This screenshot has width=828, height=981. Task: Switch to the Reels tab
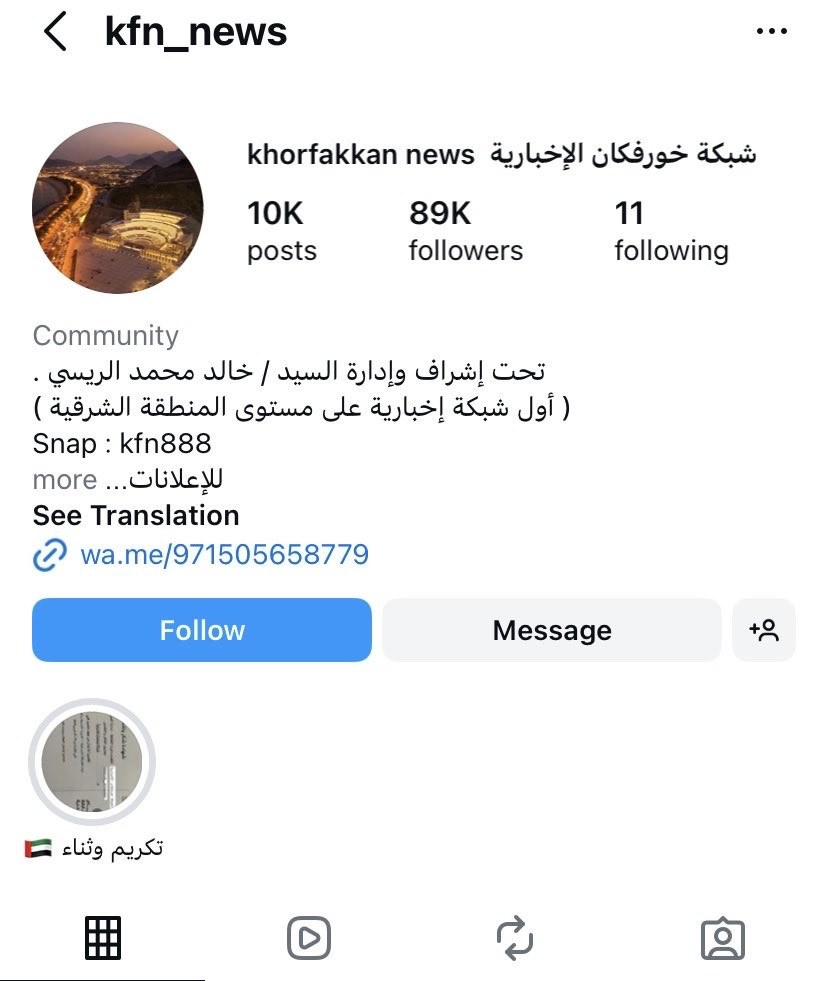coord(309,938)
